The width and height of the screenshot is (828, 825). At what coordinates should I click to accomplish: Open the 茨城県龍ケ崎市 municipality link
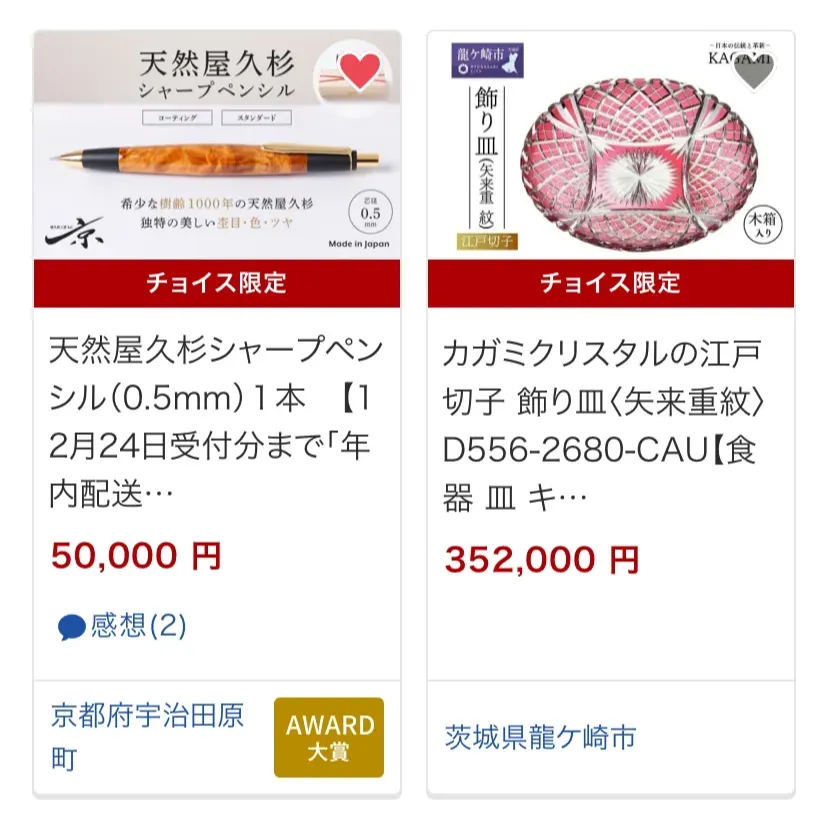[540, 738]
